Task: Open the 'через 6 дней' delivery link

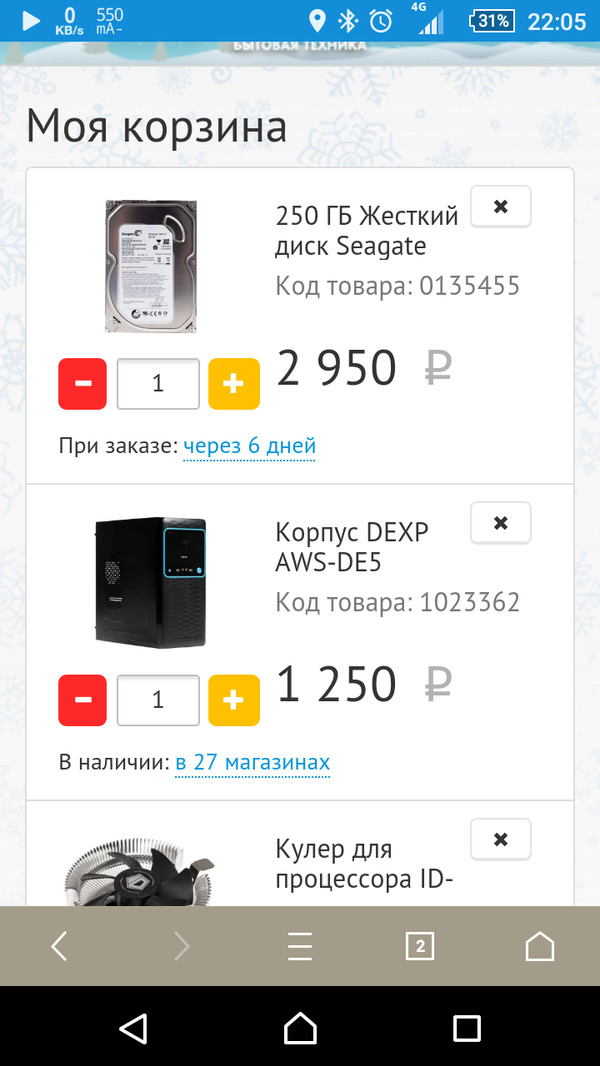Action: (x=249, y=445)
